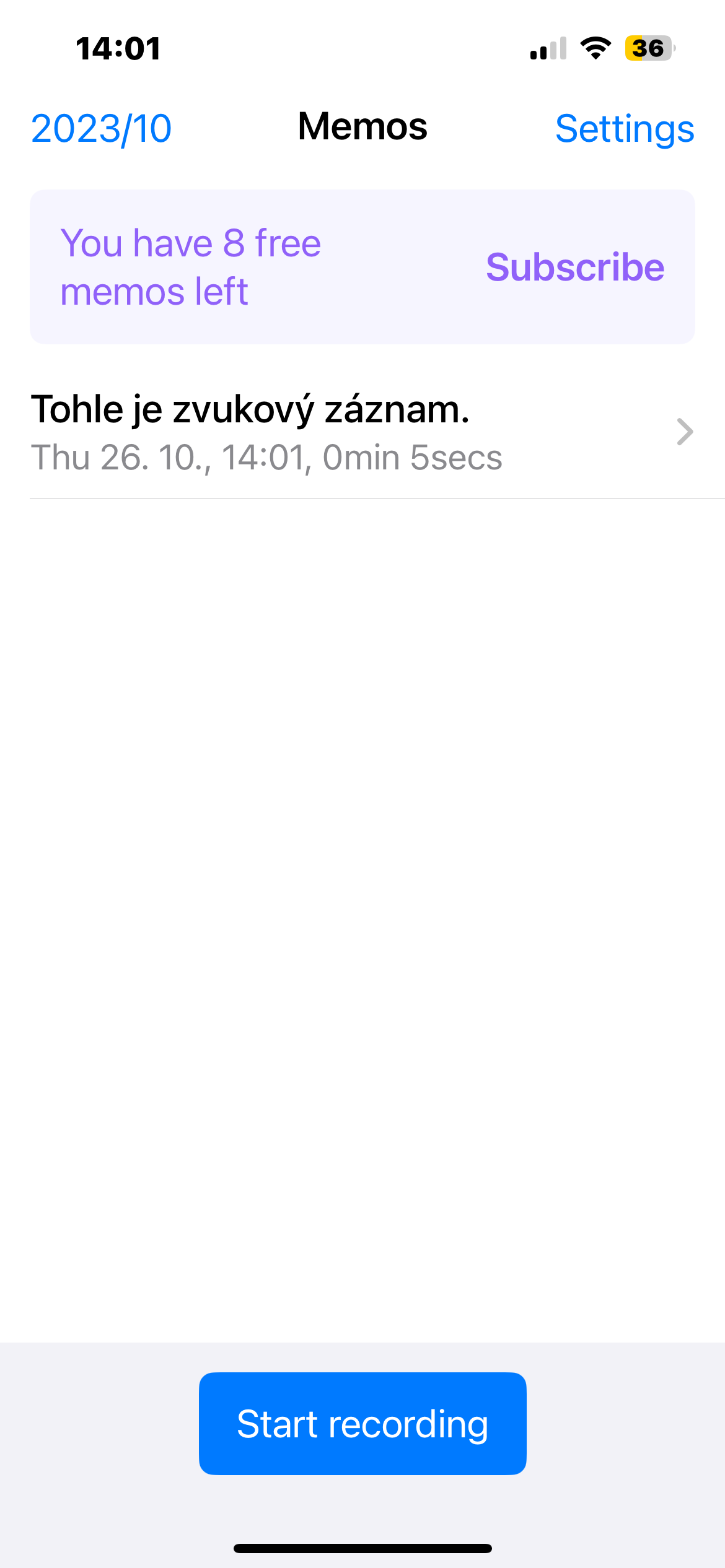Viewport: 725px width, 1568px height.
Task: Start recording a new memo
Action: click(x=362, y=1424)
